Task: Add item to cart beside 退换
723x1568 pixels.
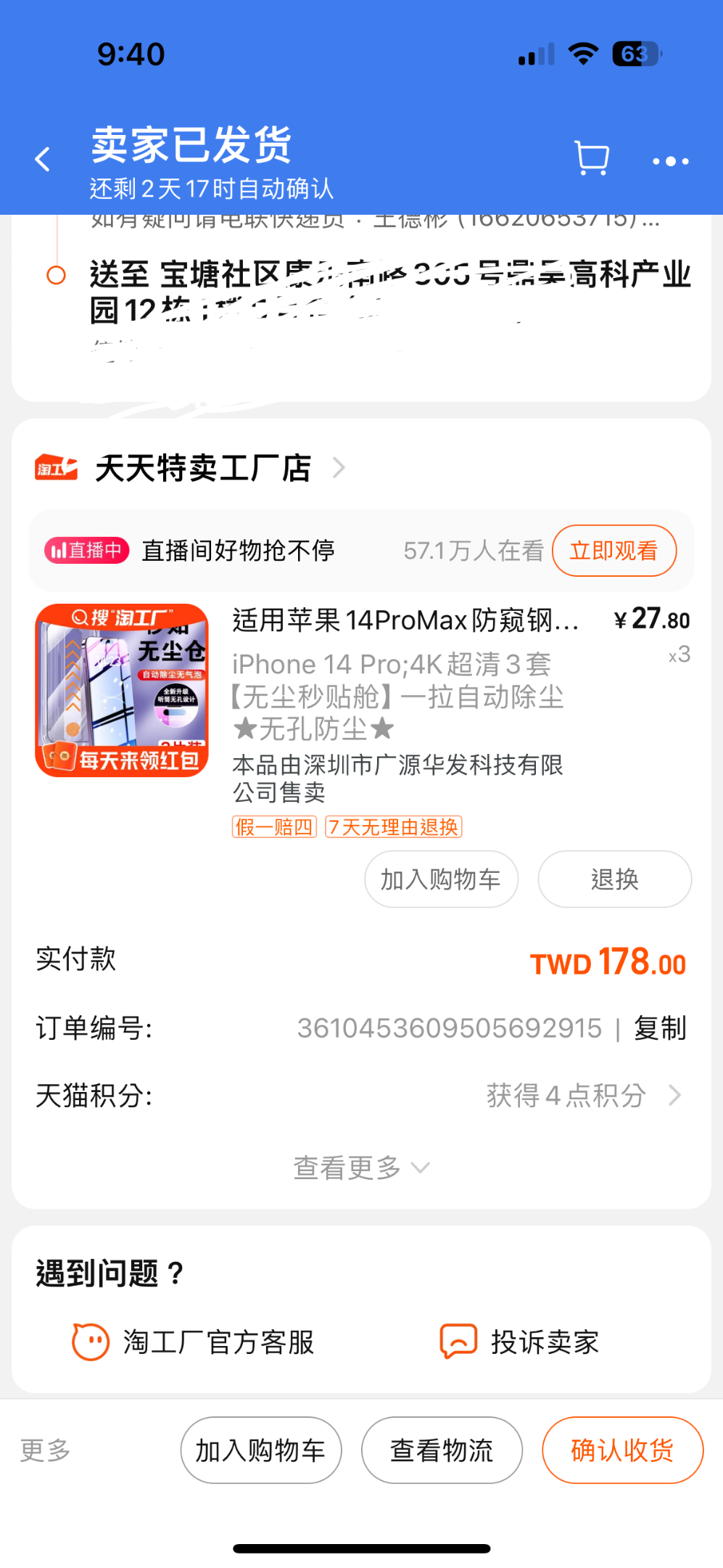Action: click(x=441, y=879)
